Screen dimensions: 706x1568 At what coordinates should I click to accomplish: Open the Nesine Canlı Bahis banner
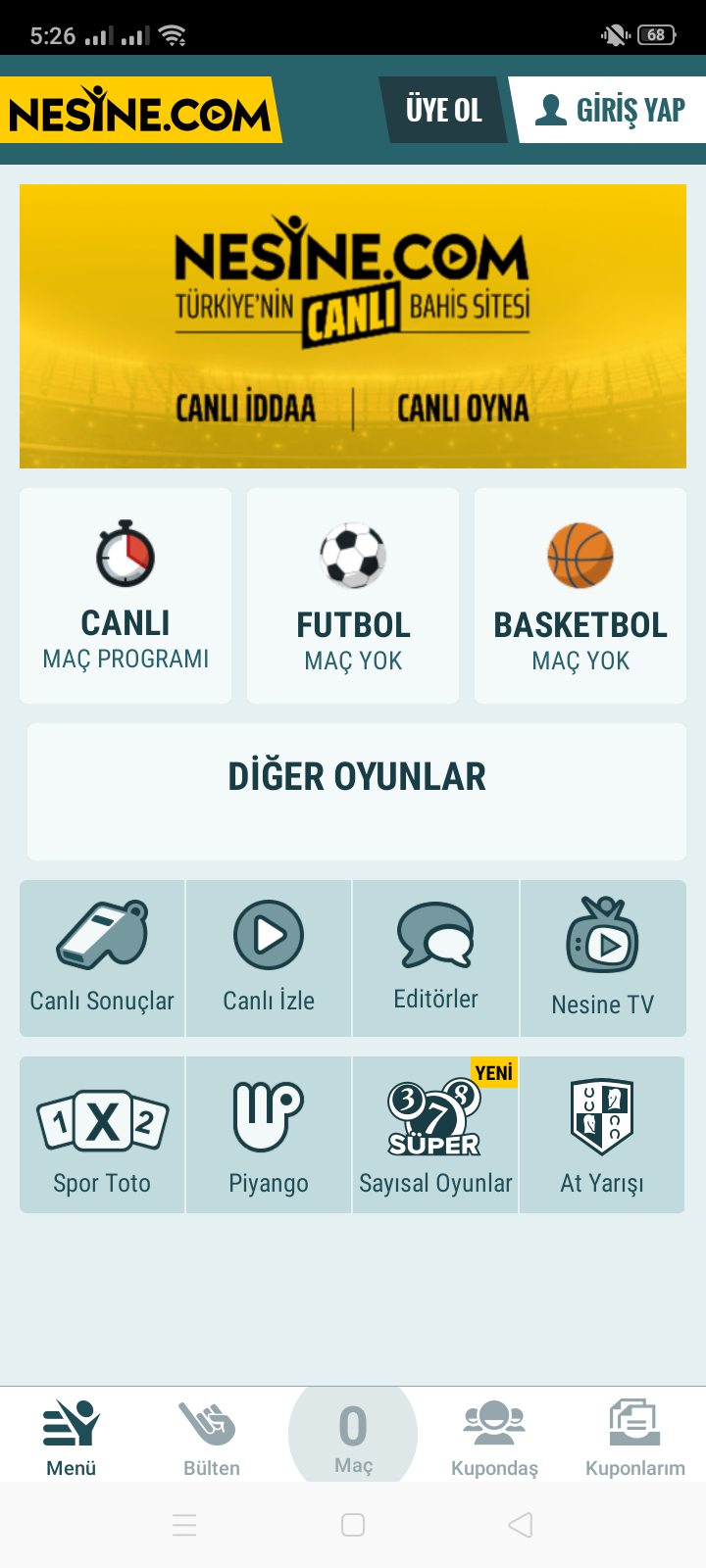pyautogui.click(x=353, y=326)
